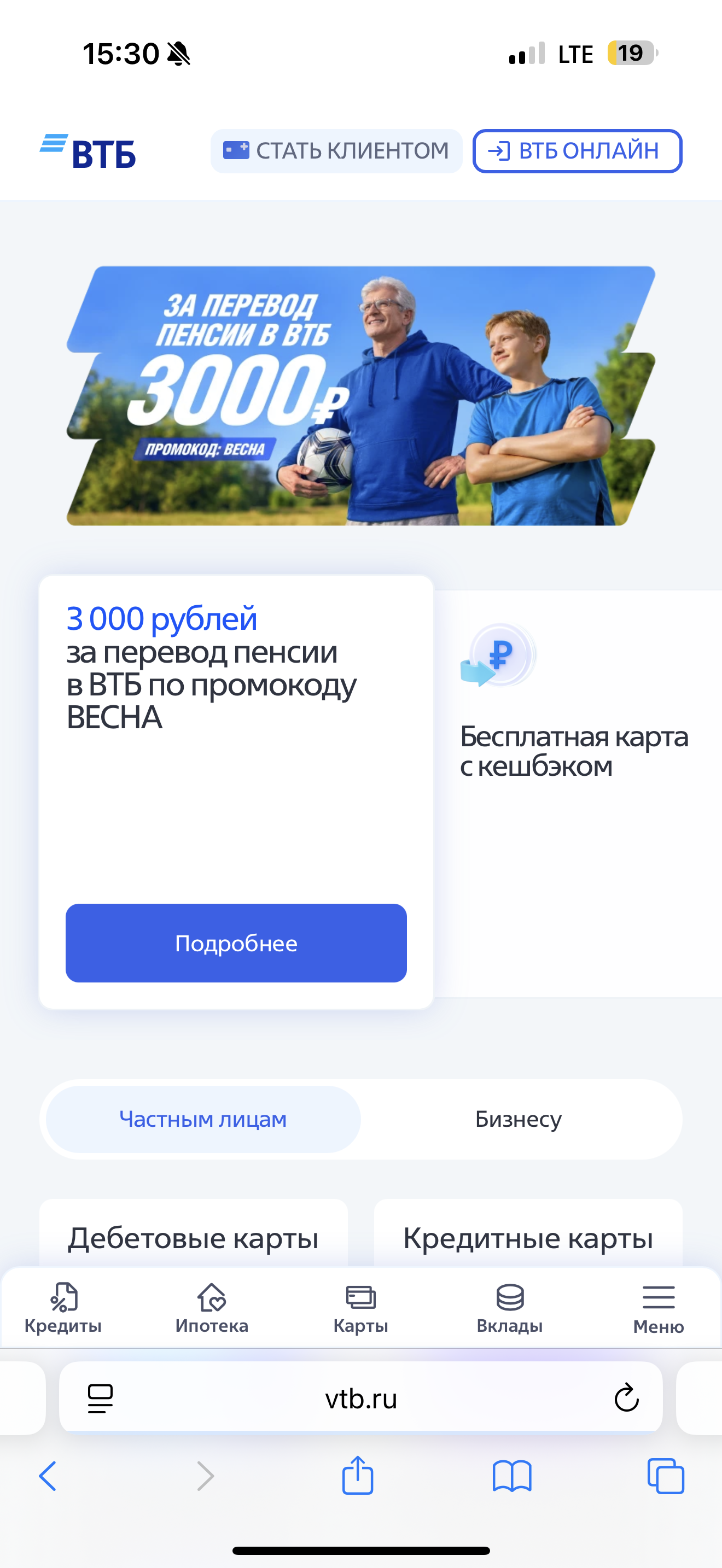
Task: Open the Дебетовые карты card
Action: coord(194,1234)
